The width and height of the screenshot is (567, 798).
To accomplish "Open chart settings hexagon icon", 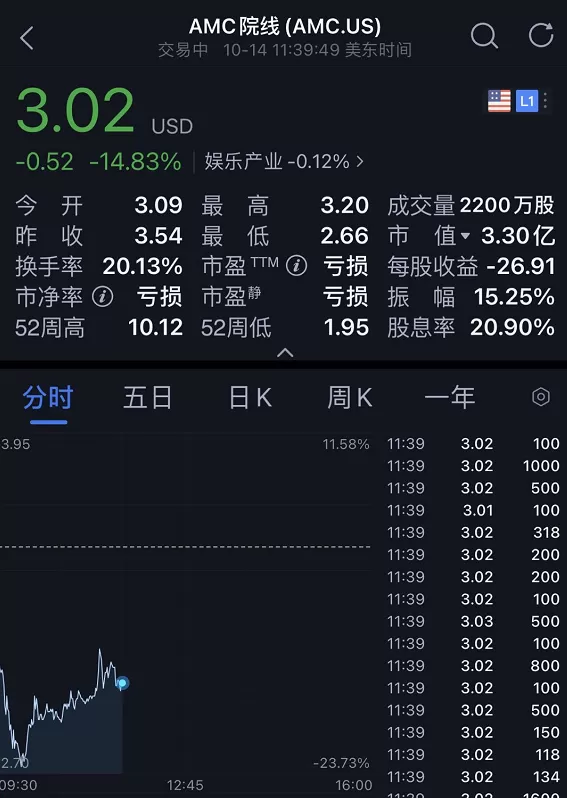I will (541, 396).
